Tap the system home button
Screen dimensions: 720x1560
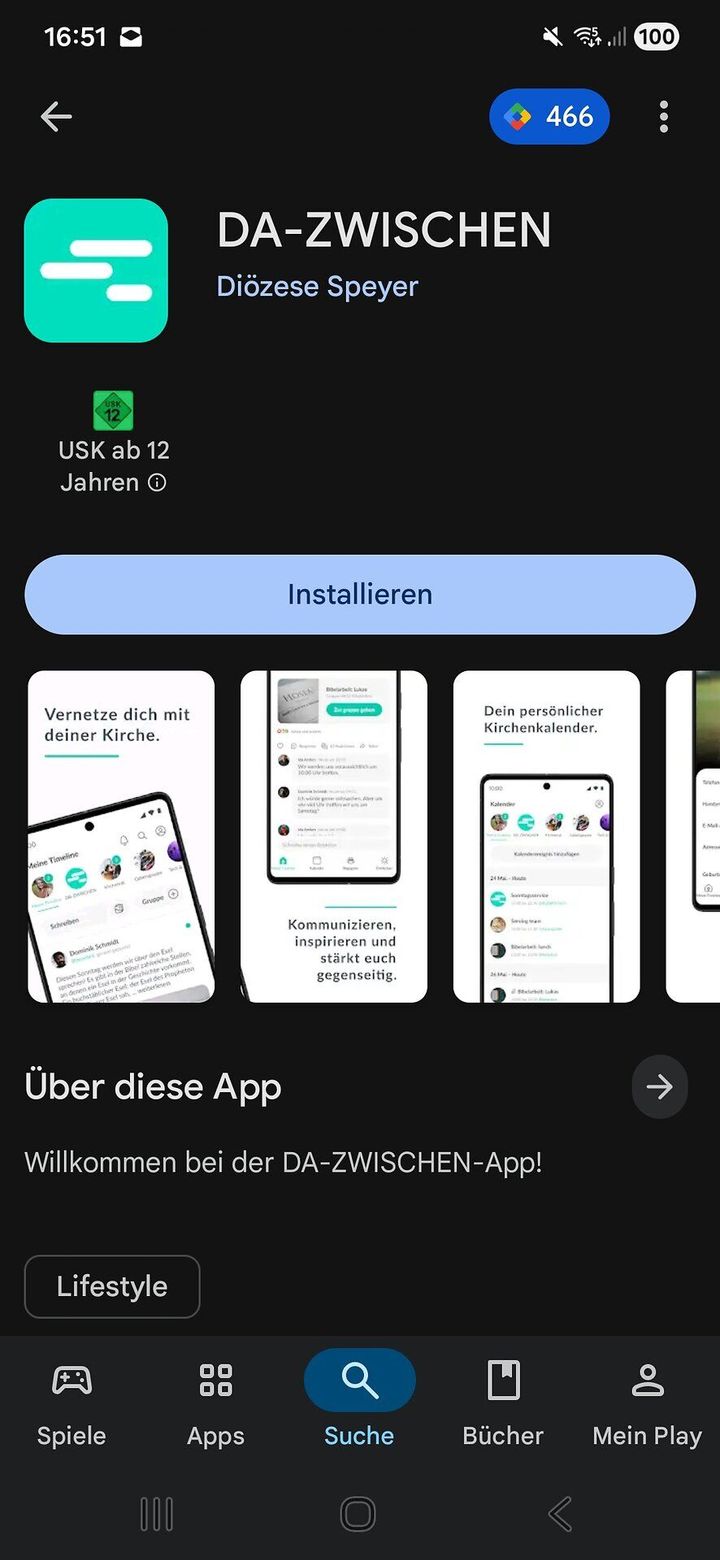click(x=358, y=1514)
